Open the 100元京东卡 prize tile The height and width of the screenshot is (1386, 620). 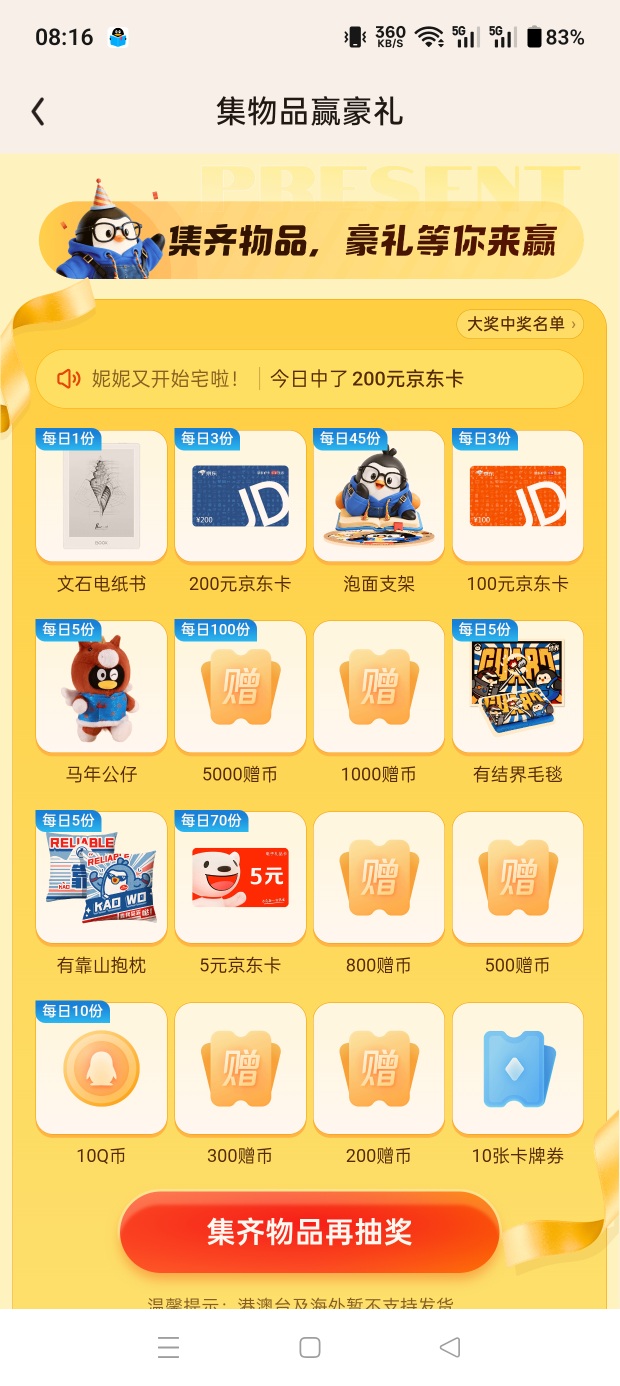point(518,496)
